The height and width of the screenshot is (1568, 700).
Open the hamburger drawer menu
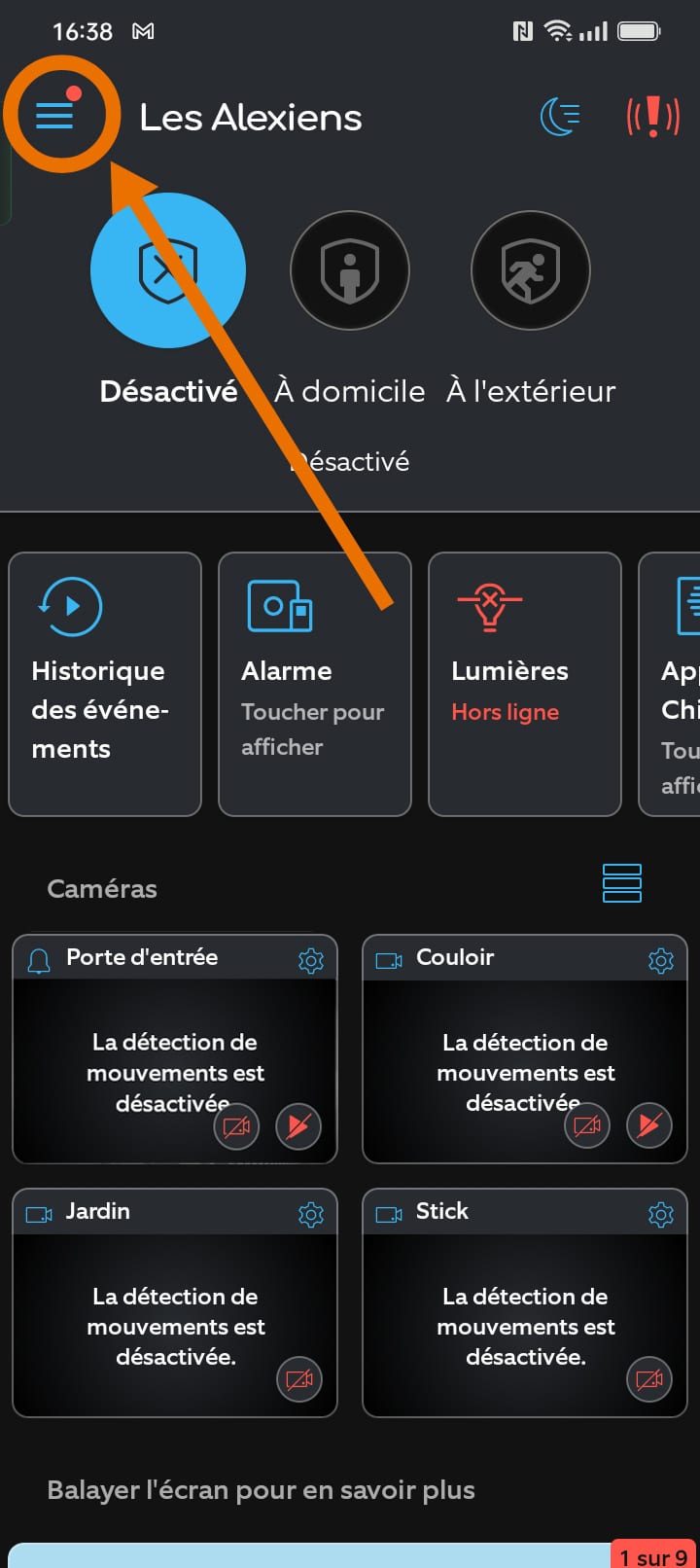tap(54, 117)
